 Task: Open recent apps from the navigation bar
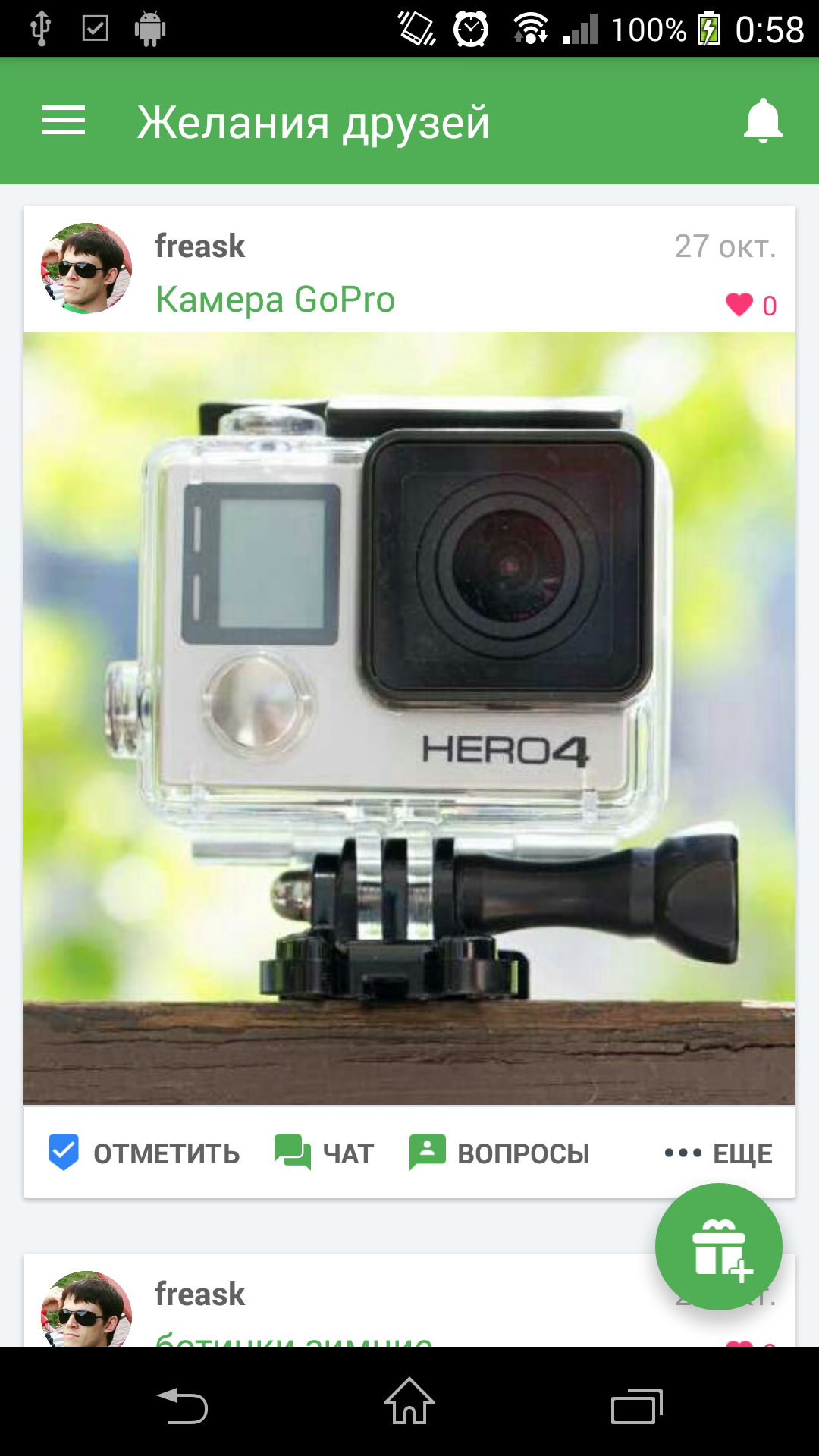tap(636, 1405)
